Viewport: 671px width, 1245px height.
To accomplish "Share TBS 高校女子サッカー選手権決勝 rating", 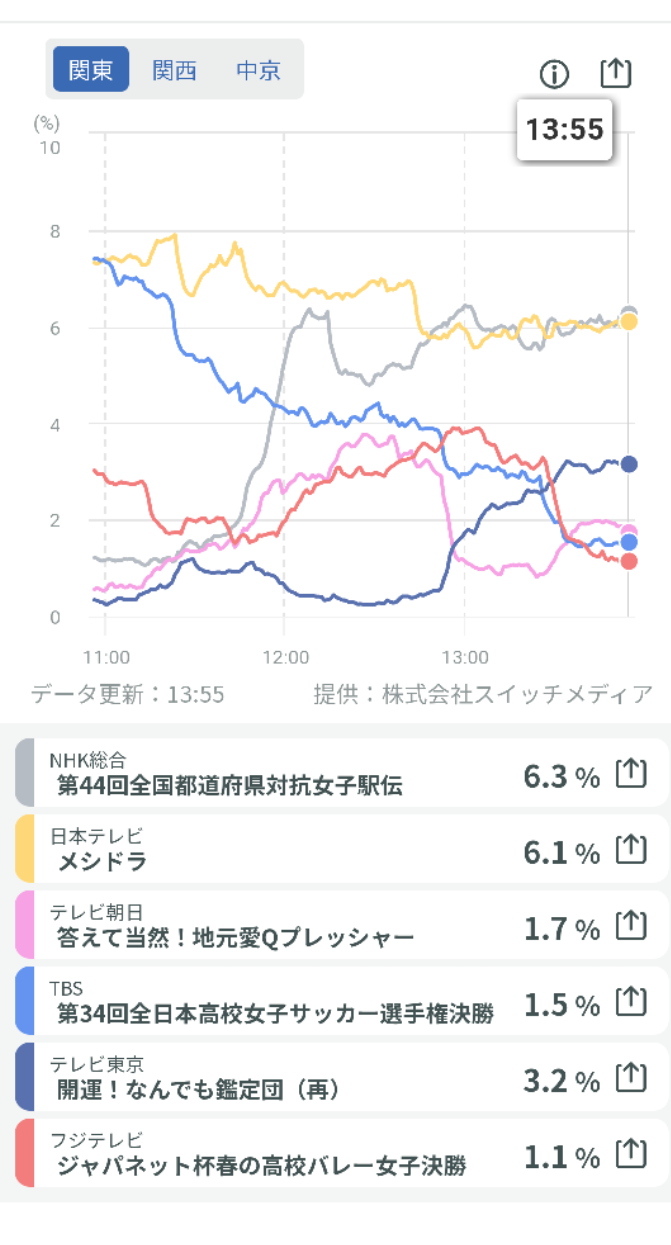I will [x=630, y=1002].
